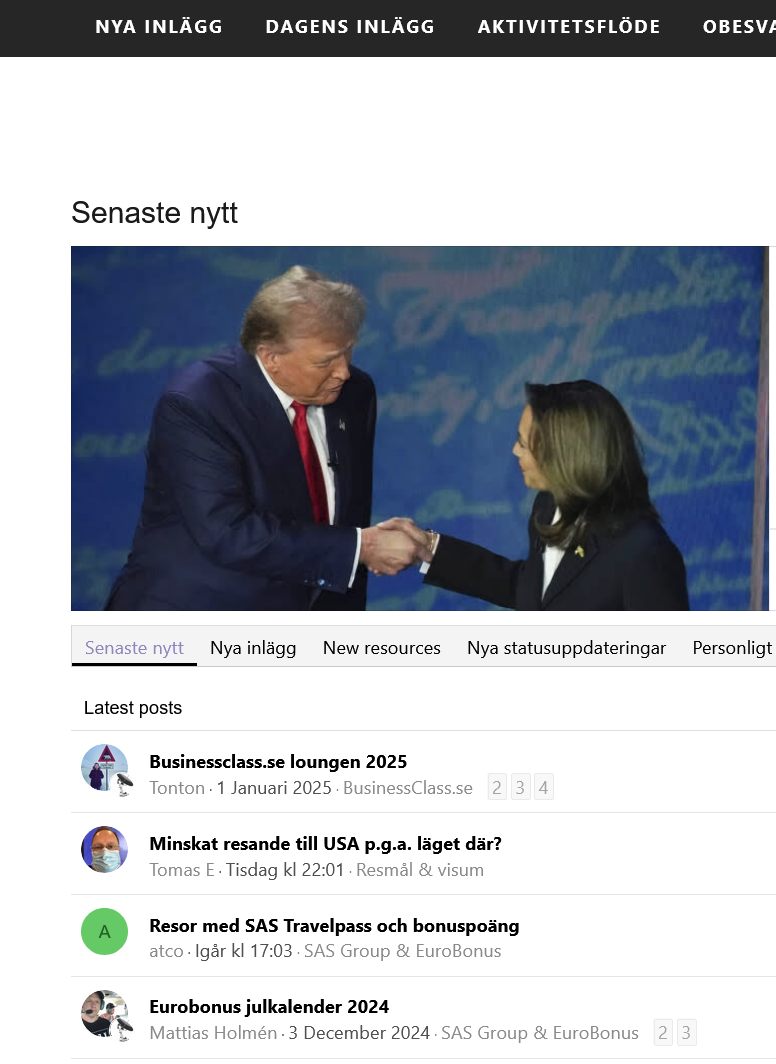Screen dimensions: 776x1064
Task: Switch to the Nya inlägg tab
Action: [x=253, y=648]
